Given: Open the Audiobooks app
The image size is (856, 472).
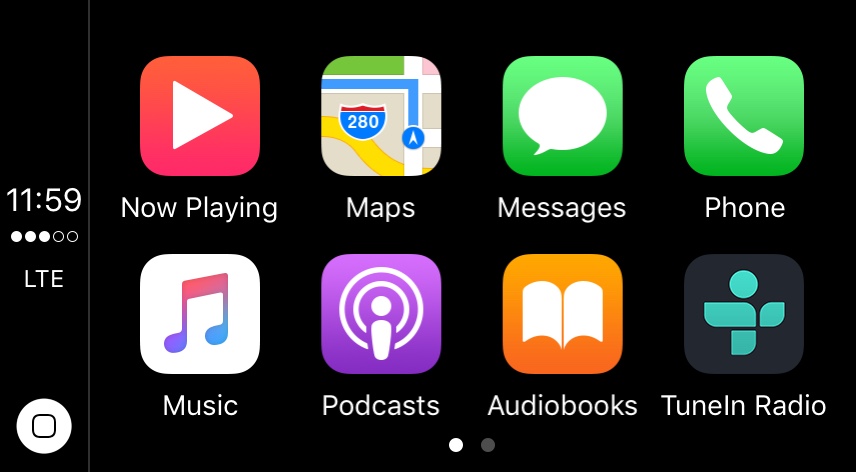Looking at the screenshot, I should point(562,314).
